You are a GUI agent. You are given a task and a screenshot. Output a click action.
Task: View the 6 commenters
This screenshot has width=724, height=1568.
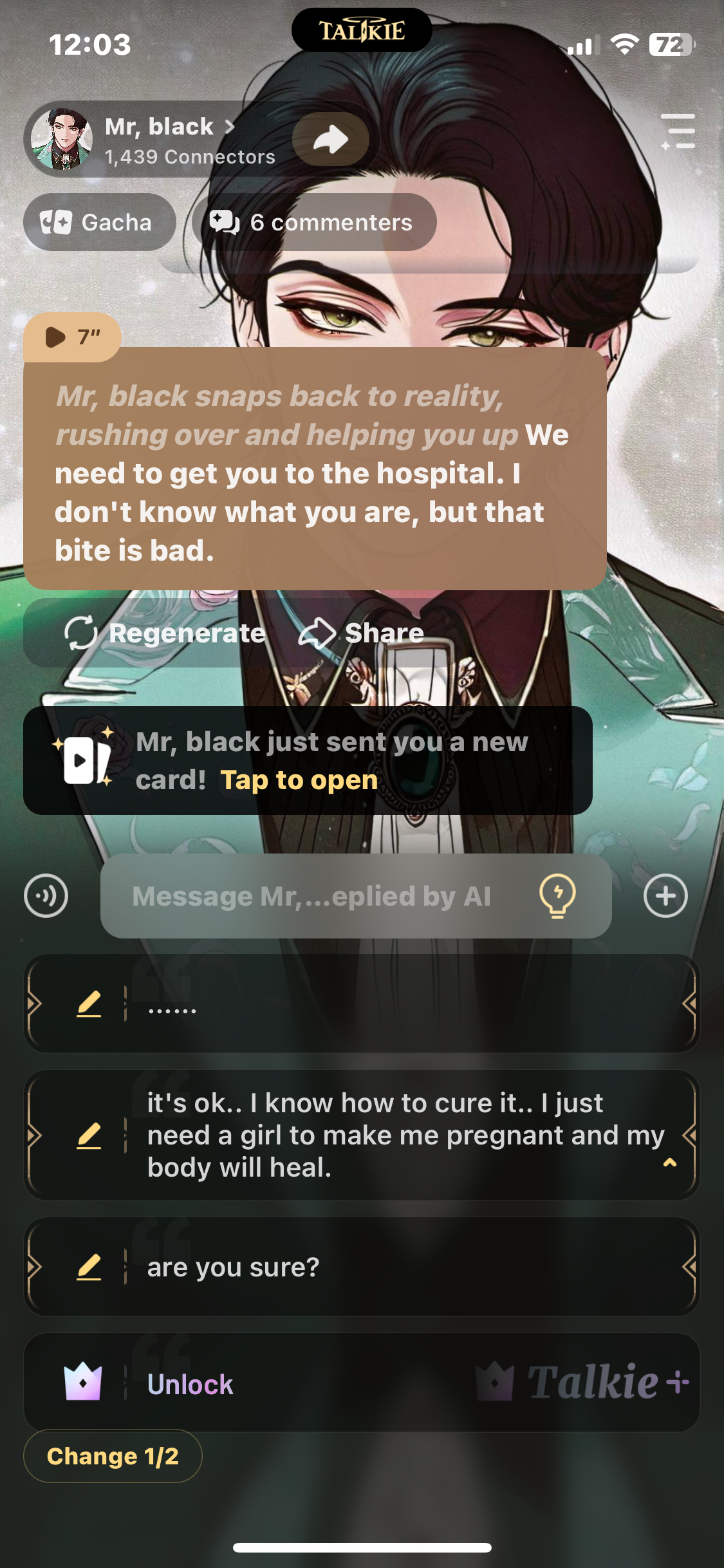(x=313, y=223)
